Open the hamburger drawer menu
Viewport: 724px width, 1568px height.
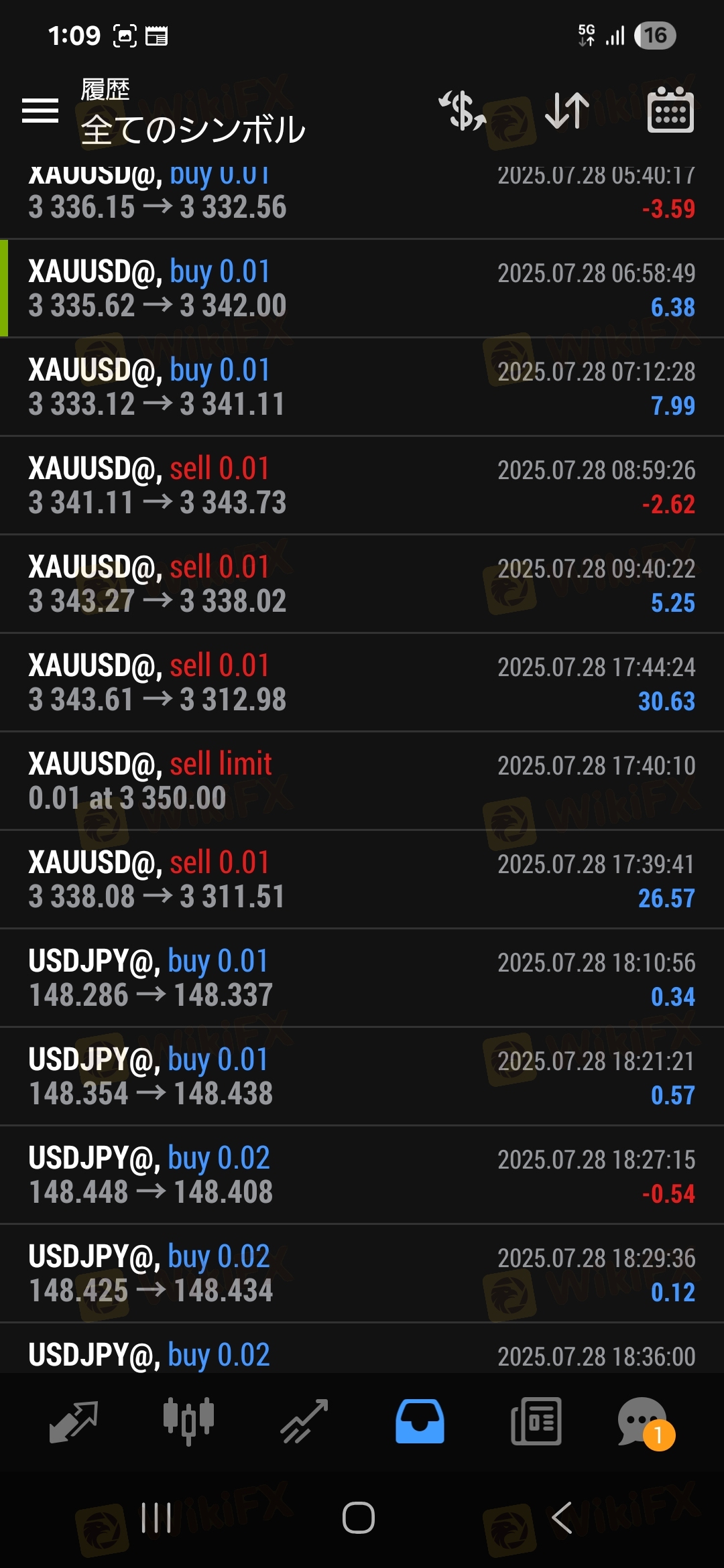[x=40, y=111]
